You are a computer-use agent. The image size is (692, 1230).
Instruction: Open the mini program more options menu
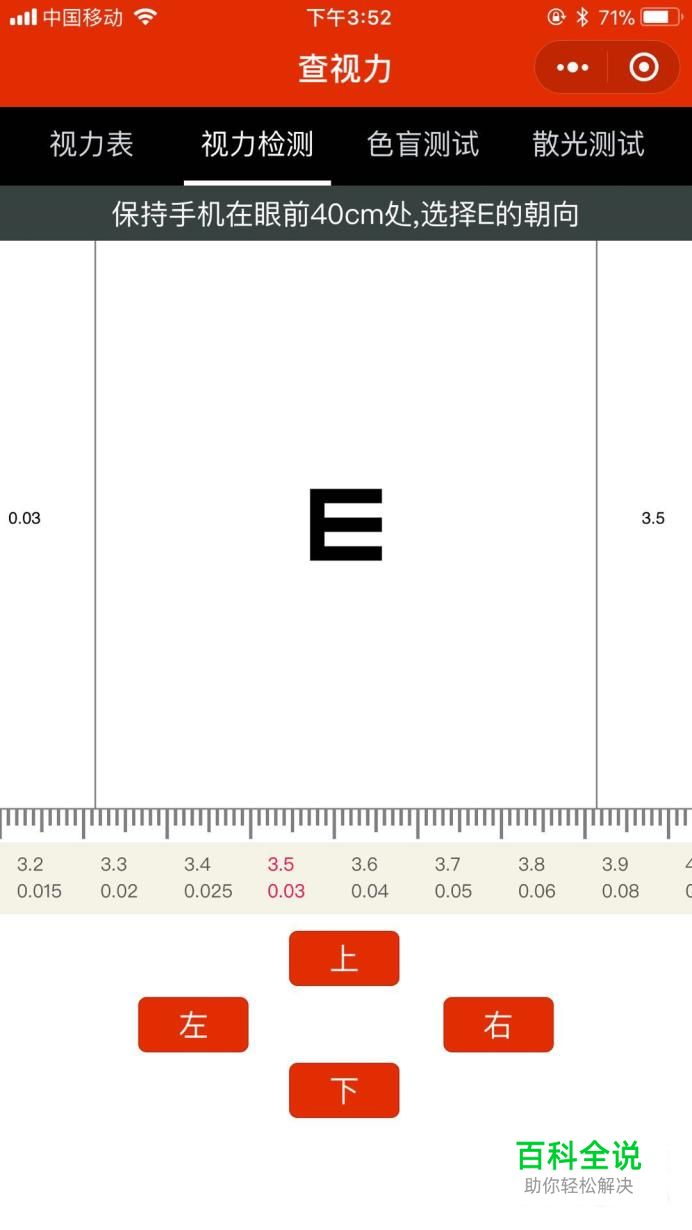click(x=573, y=68)
